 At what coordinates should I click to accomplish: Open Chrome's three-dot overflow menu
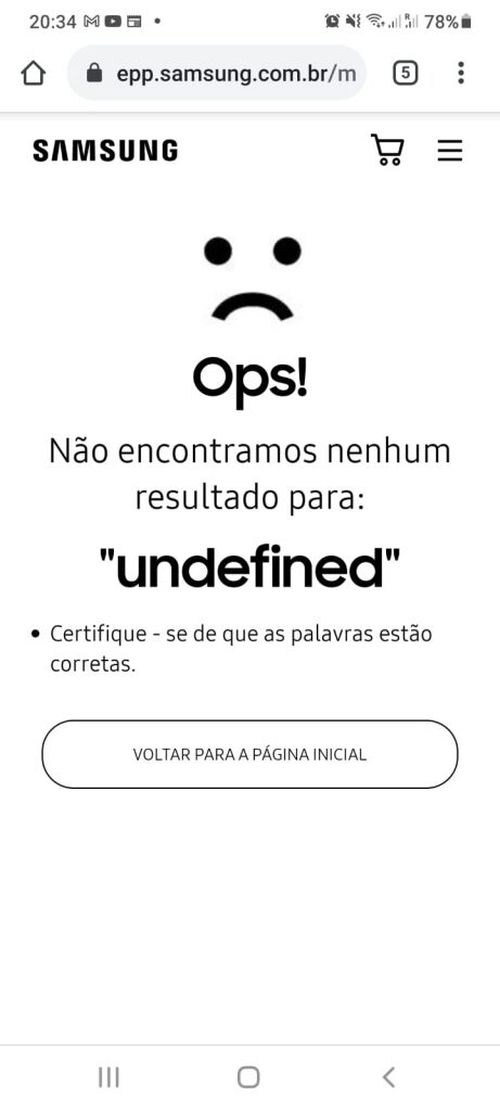(x=461, y=73)
